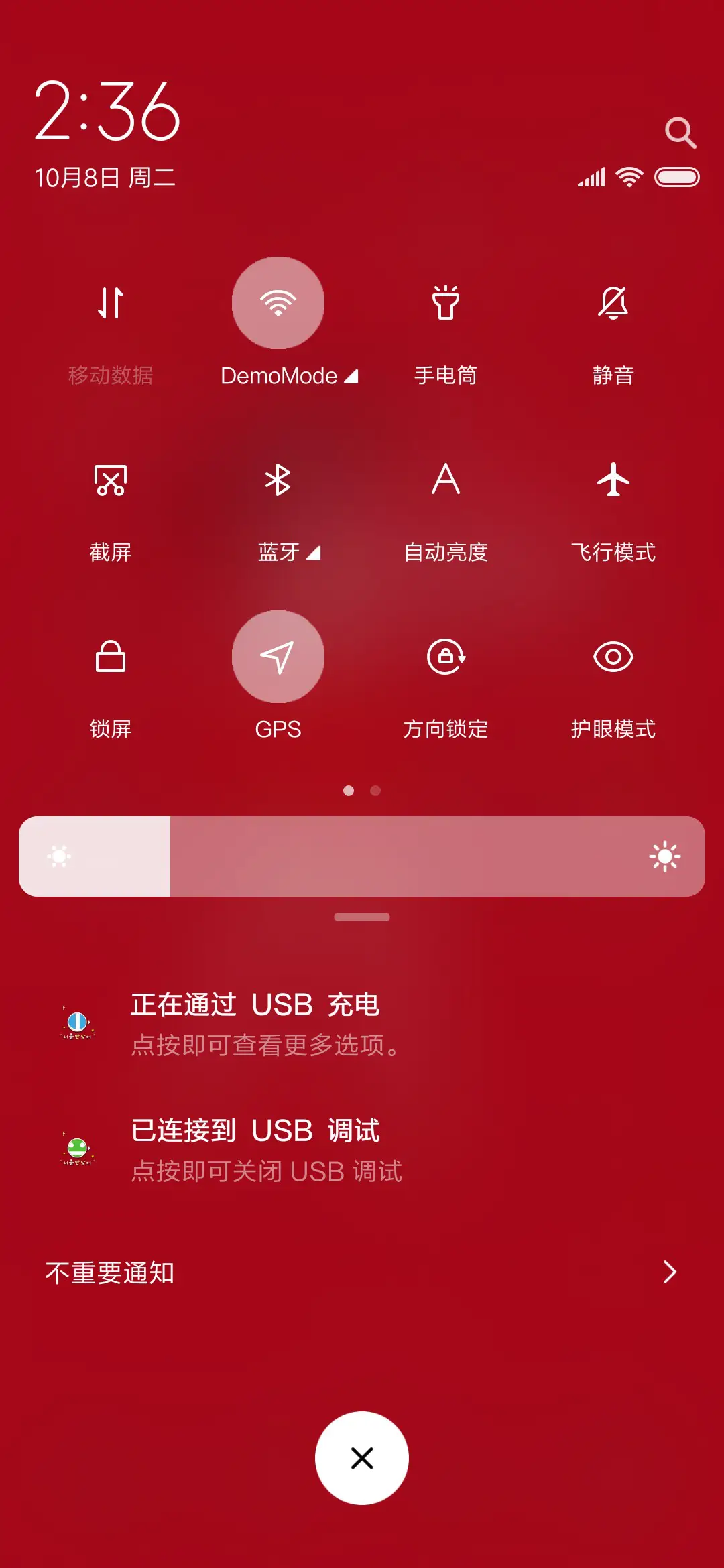The image size is (724, 1568).
Task: Disable GPS from quick settings
Action: tap(278, 657)
